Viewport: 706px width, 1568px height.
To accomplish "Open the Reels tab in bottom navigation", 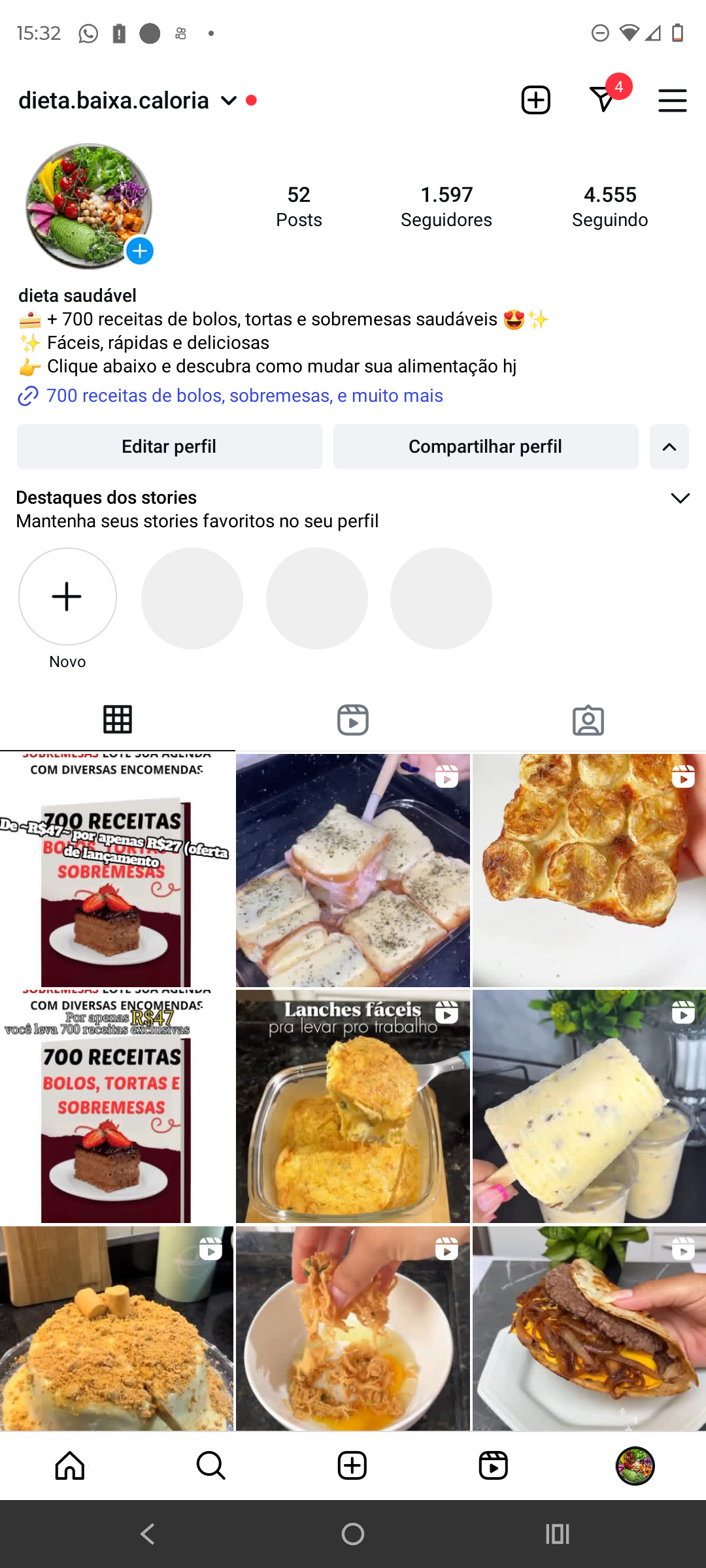I will coord(494,1465).
